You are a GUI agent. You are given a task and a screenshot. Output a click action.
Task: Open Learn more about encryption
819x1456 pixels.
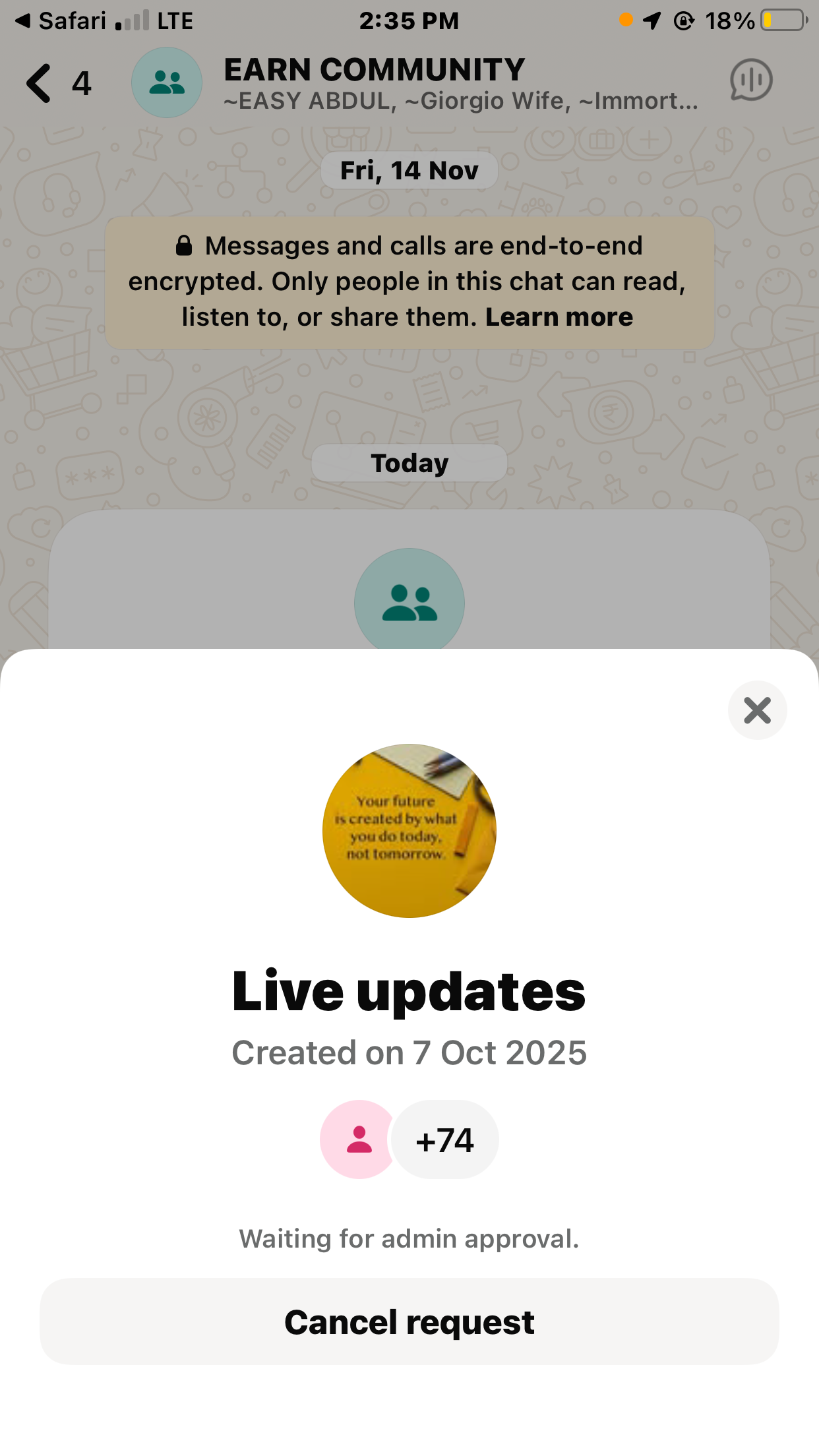[x=559, y=317]
